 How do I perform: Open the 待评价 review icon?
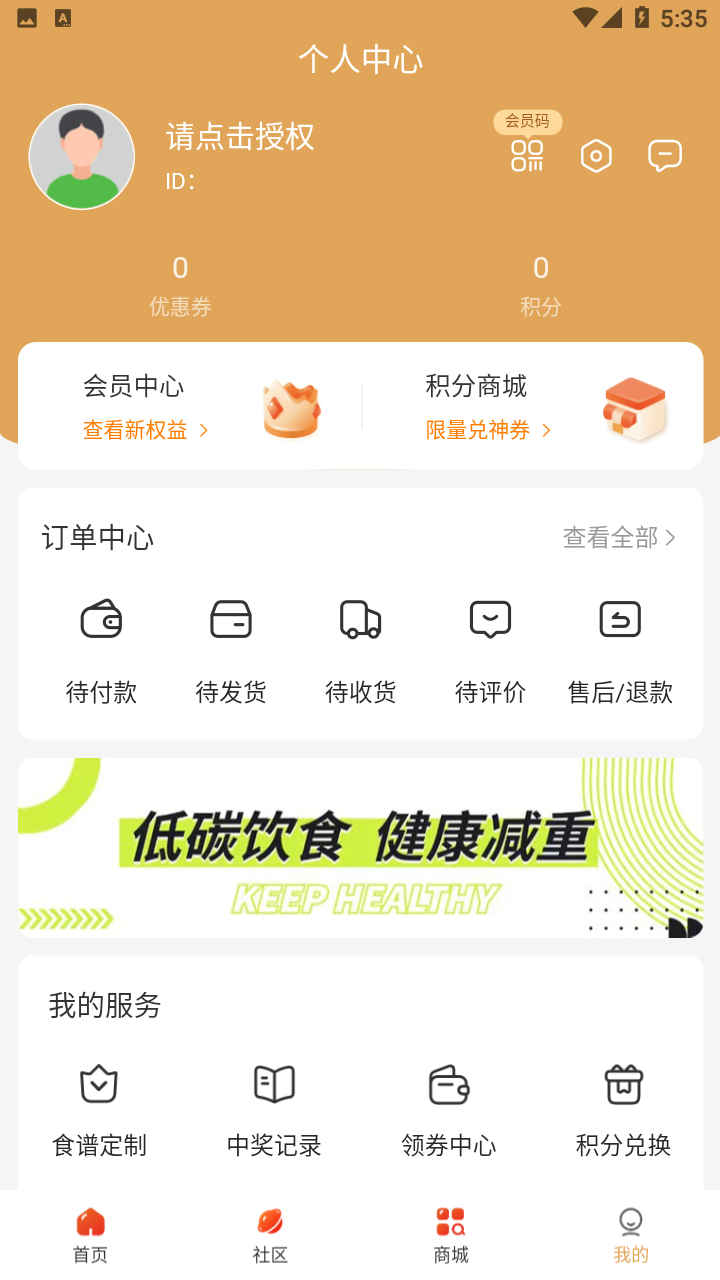pos(490,619)
